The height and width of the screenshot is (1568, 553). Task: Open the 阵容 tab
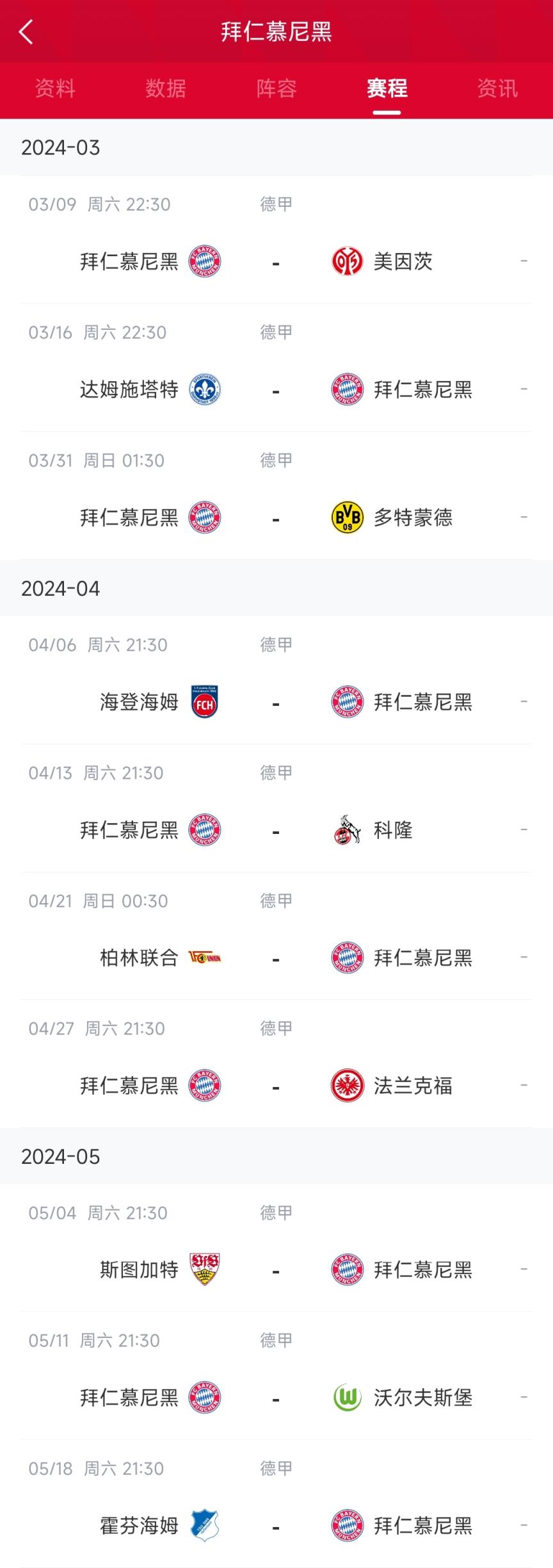(x=276, y=88)
